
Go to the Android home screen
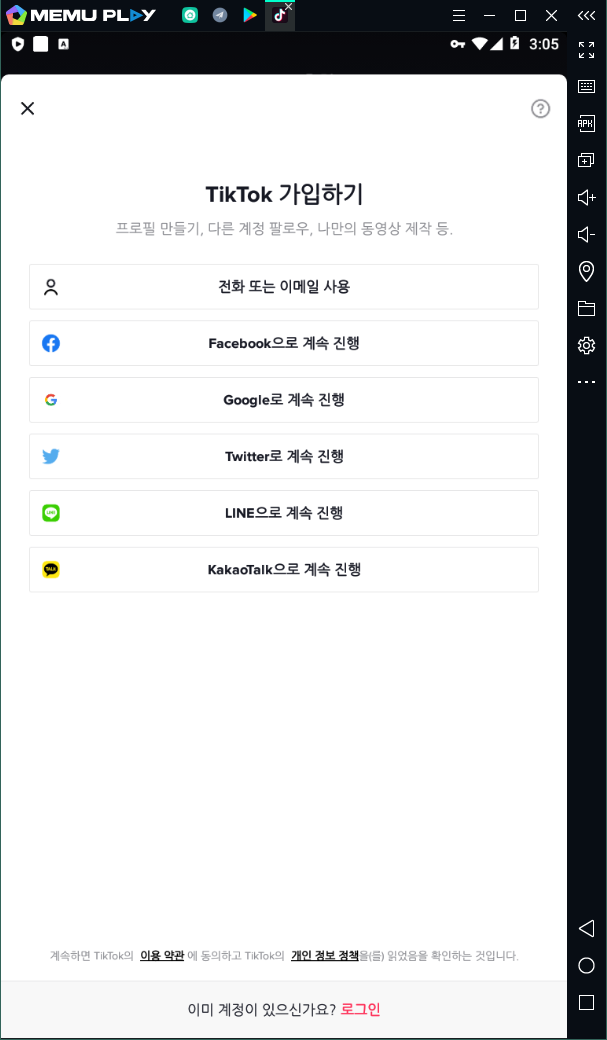click(x=587, y=966)
